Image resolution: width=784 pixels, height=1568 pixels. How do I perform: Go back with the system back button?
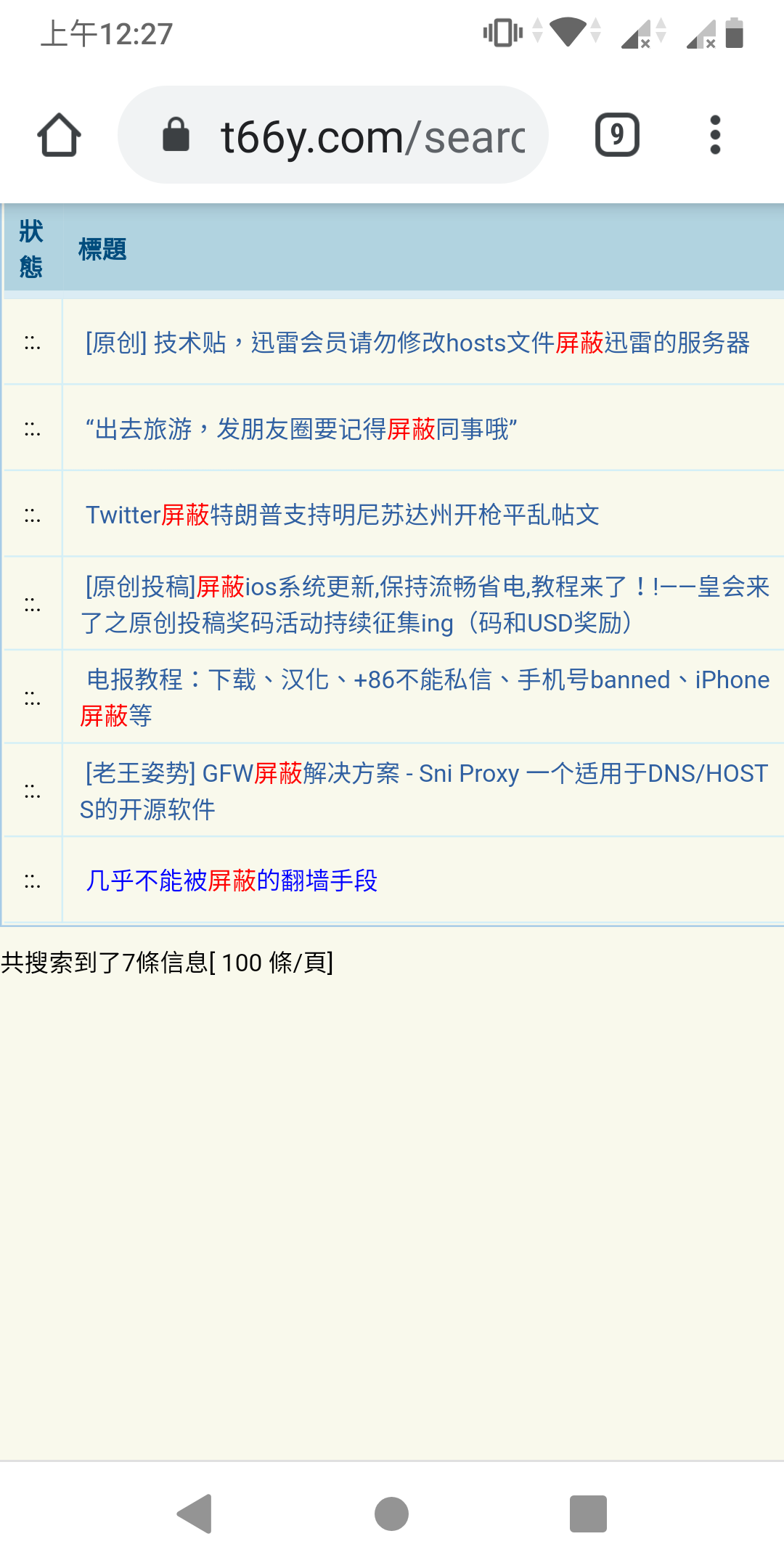click(x=195, y=1514)
